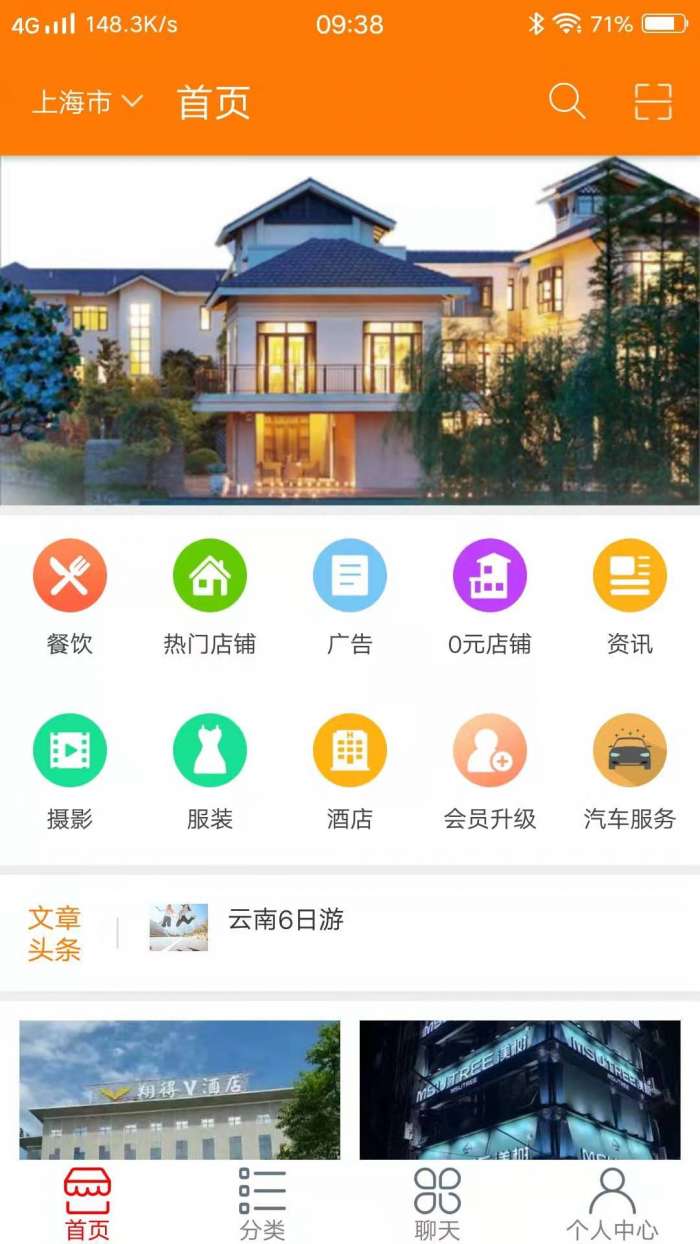
Task: Open the QR scan icon
Action: [x=653, y=102]
